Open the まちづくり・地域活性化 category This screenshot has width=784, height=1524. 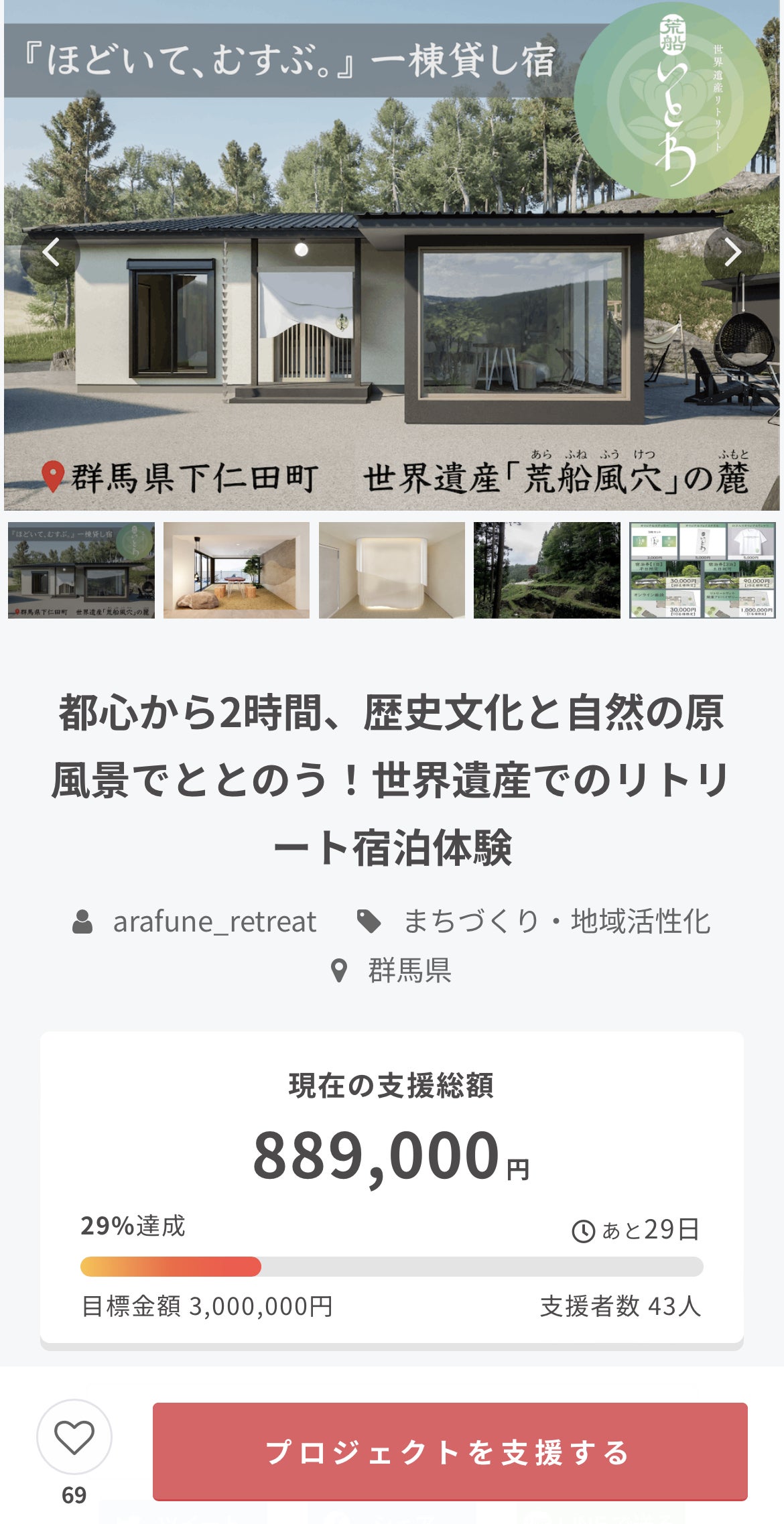(x=556, y=922)
